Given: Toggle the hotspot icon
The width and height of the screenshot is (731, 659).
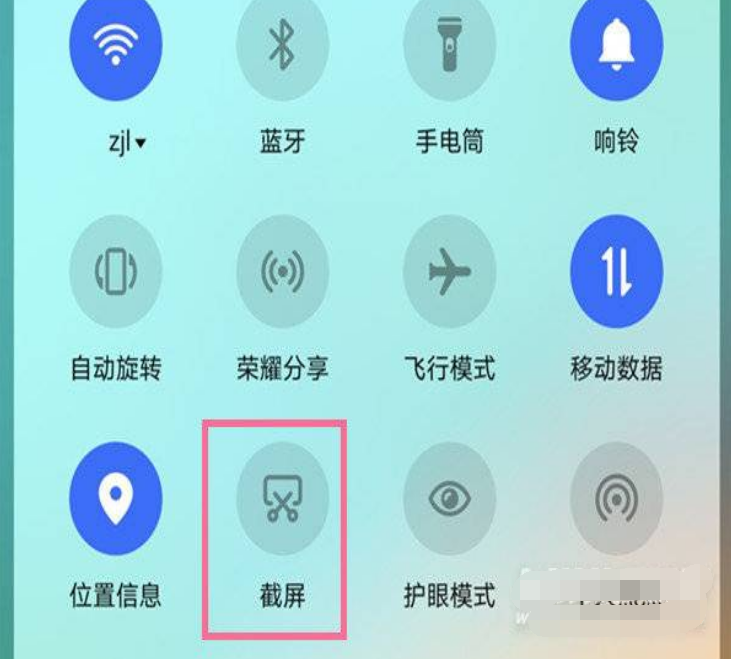Looking at the screenshot, I should pyautogui.click(x=616, y=498).
